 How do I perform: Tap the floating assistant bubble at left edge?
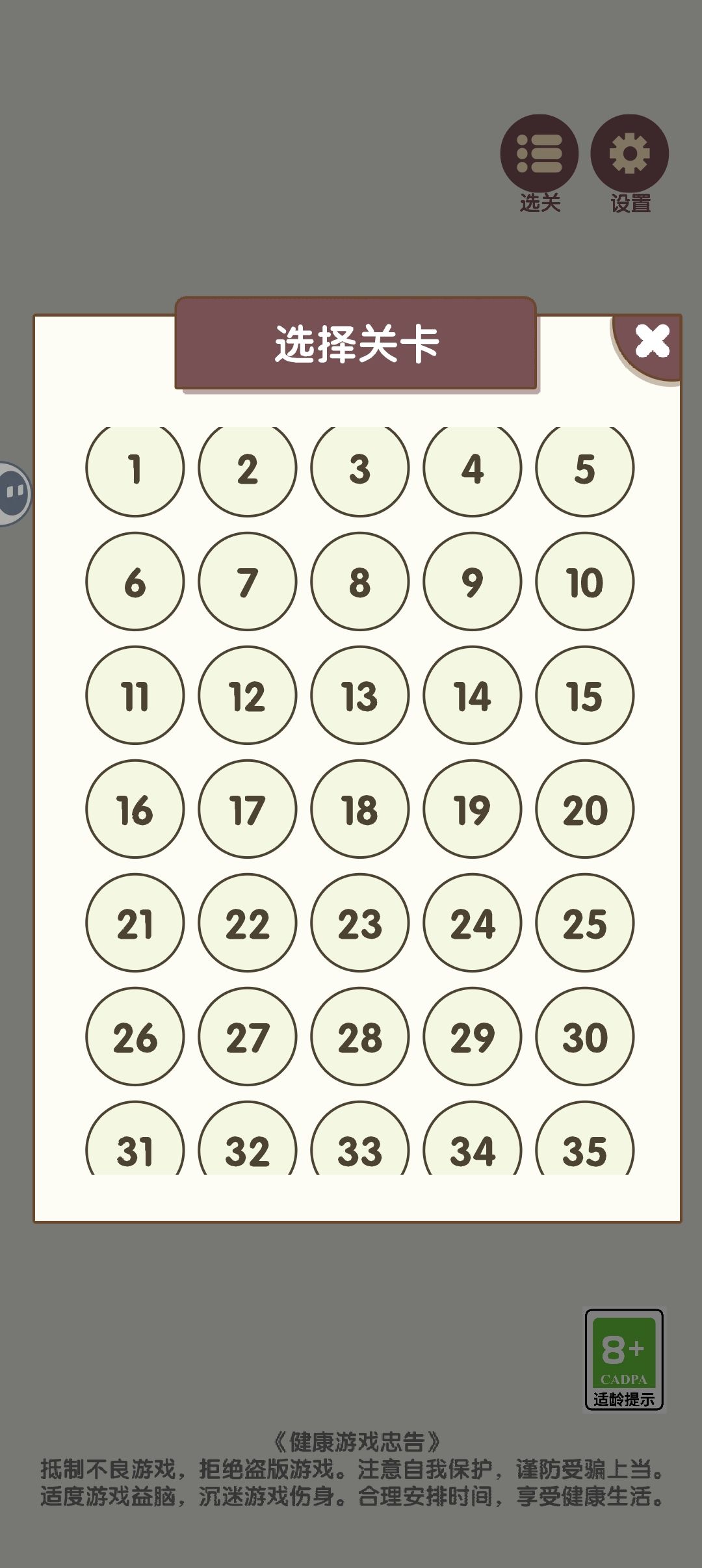pyautogui.click(x=14, y=494)
